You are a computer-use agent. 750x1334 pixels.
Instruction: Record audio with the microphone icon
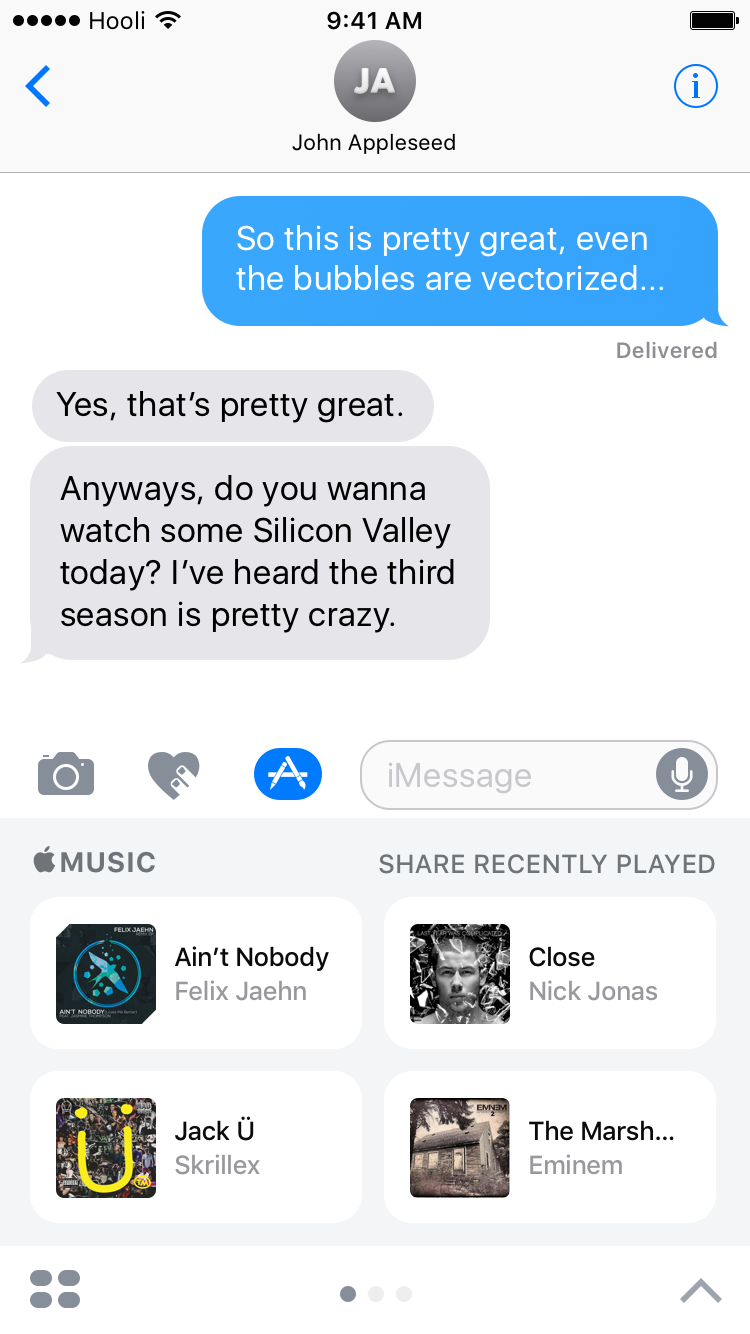pos(682,775)
